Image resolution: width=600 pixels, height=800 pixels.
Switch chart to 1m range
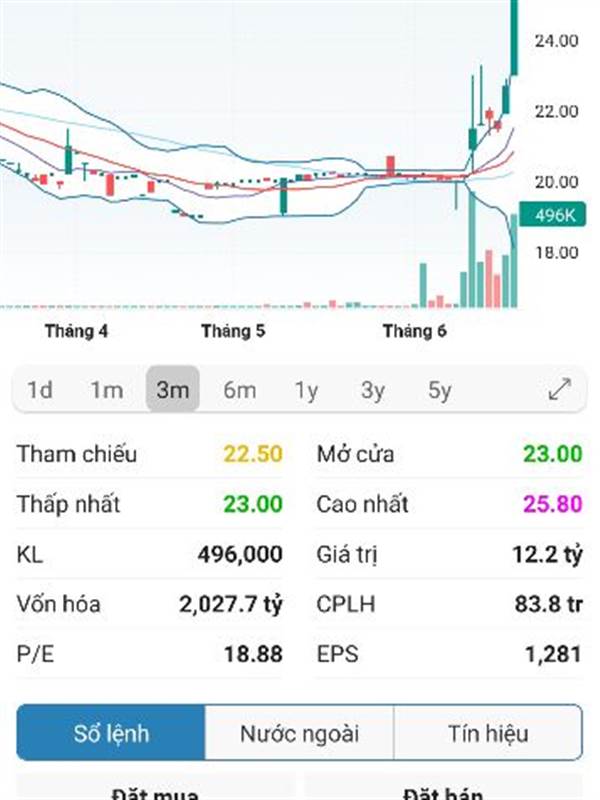click(x=106, y=390)
